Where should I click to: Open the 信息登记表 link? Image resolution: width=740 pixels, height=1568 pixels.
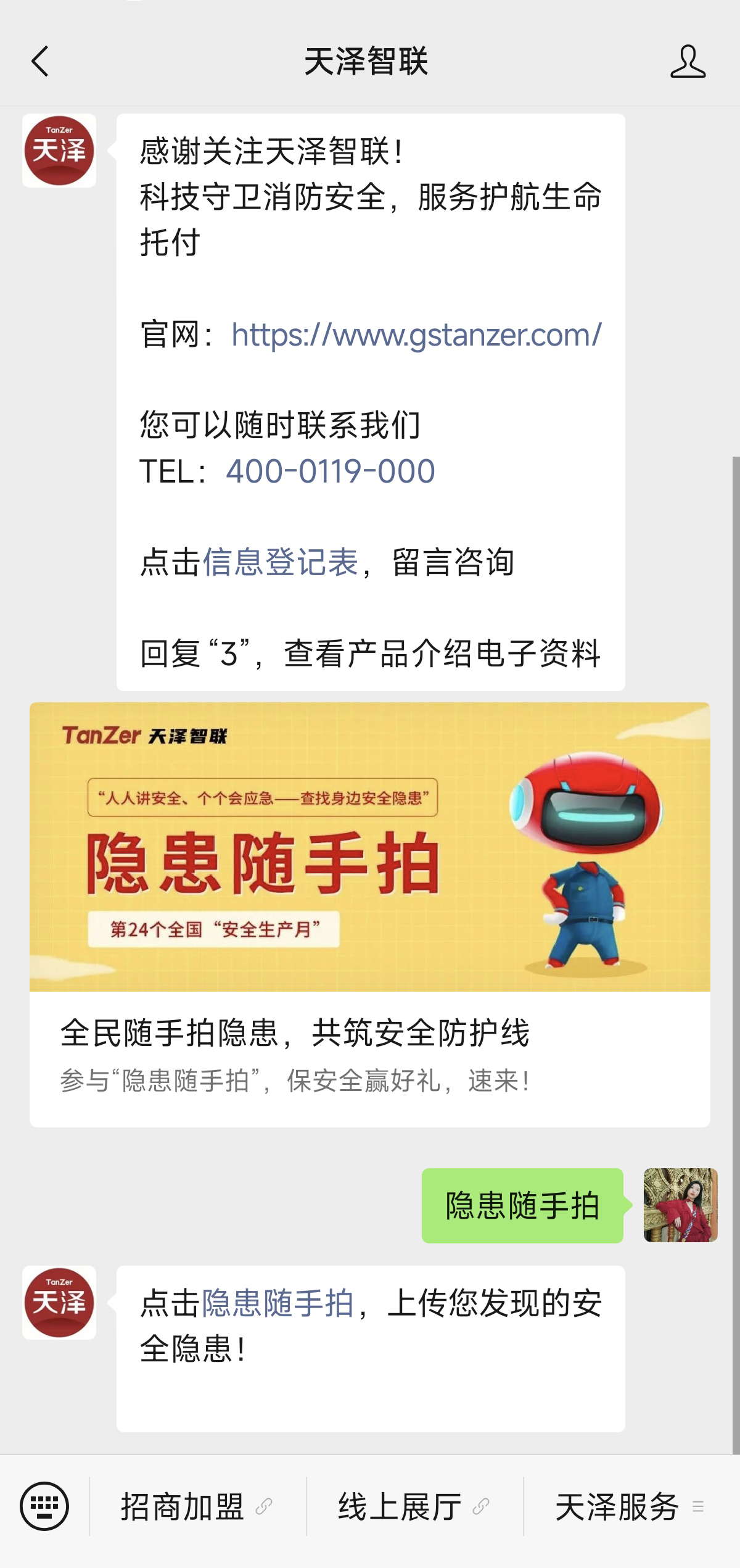[281, 562]
